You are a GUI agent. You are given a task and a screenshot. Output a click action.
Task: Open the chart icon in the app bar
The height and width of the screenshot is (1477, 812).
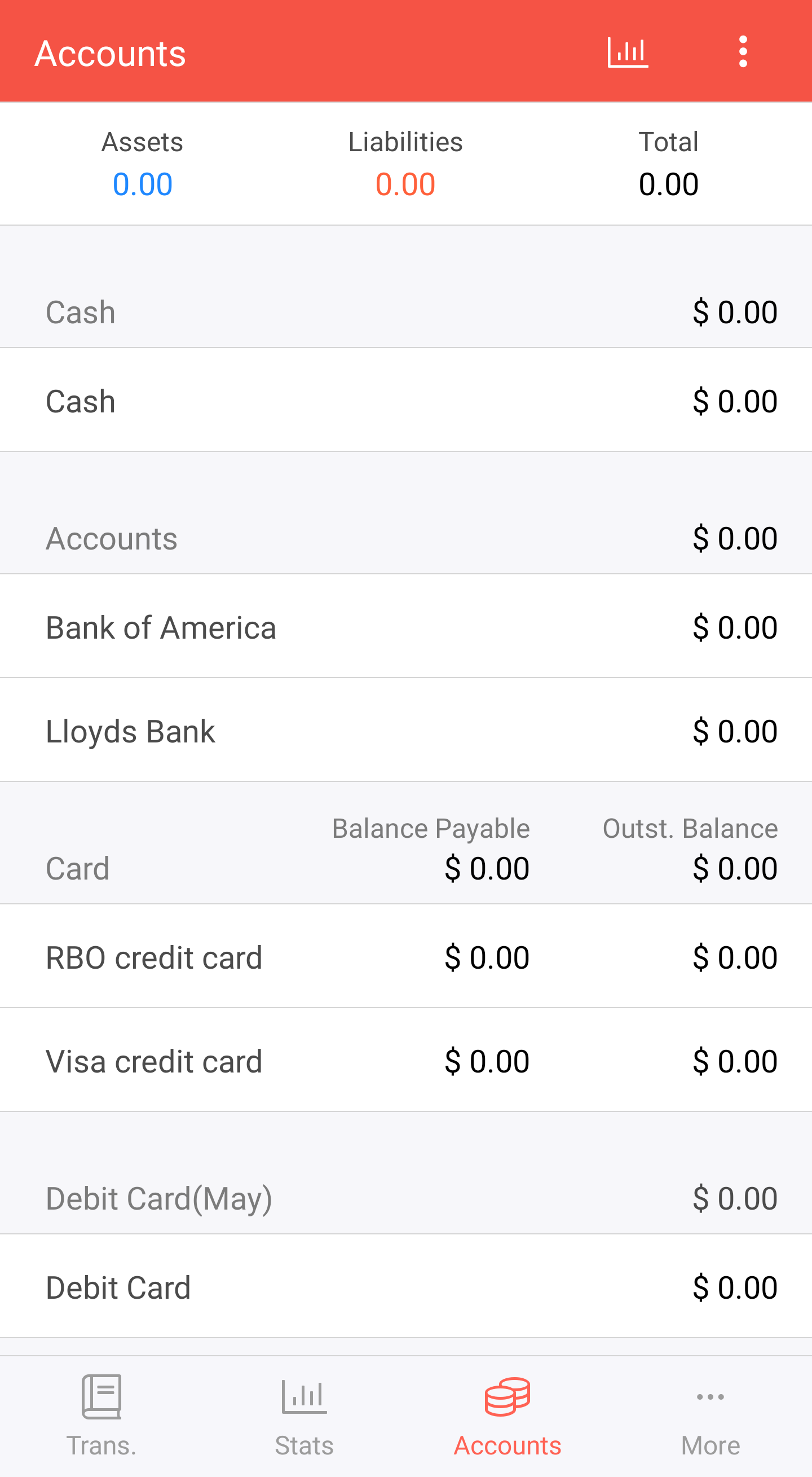pyautogui.click(x=628, y=52)
